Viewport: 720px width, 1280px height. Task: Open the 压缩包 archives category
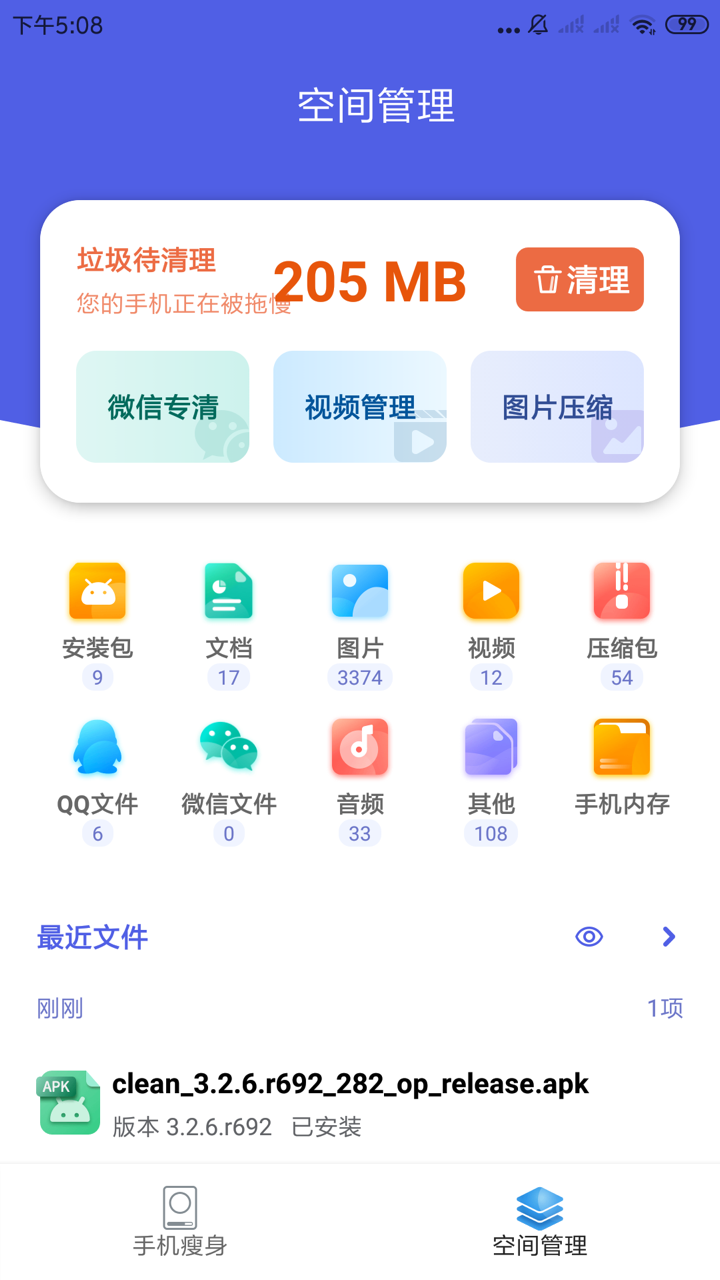click(x=622, y=610)
